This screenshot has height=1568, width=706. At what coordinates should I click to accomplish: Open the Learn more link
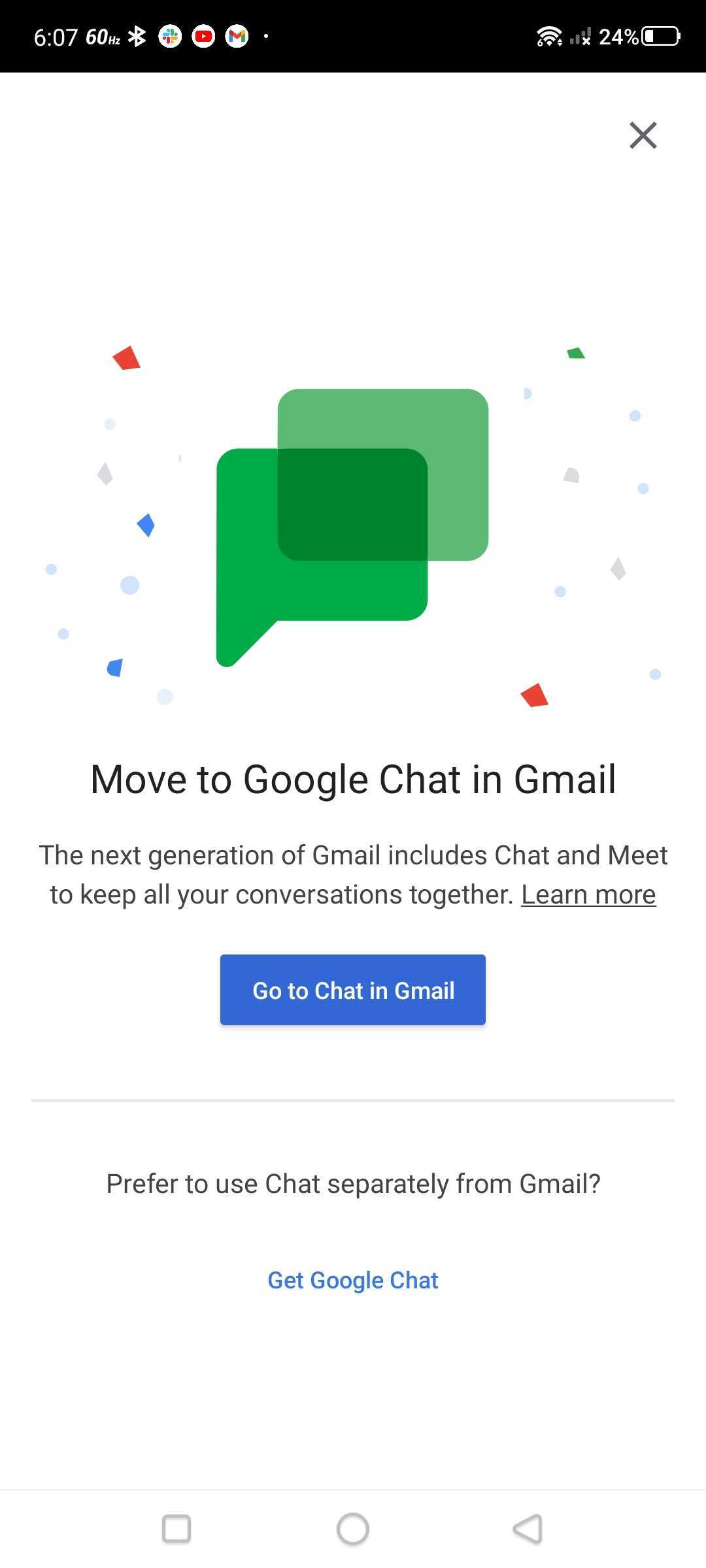coord(588,894)
